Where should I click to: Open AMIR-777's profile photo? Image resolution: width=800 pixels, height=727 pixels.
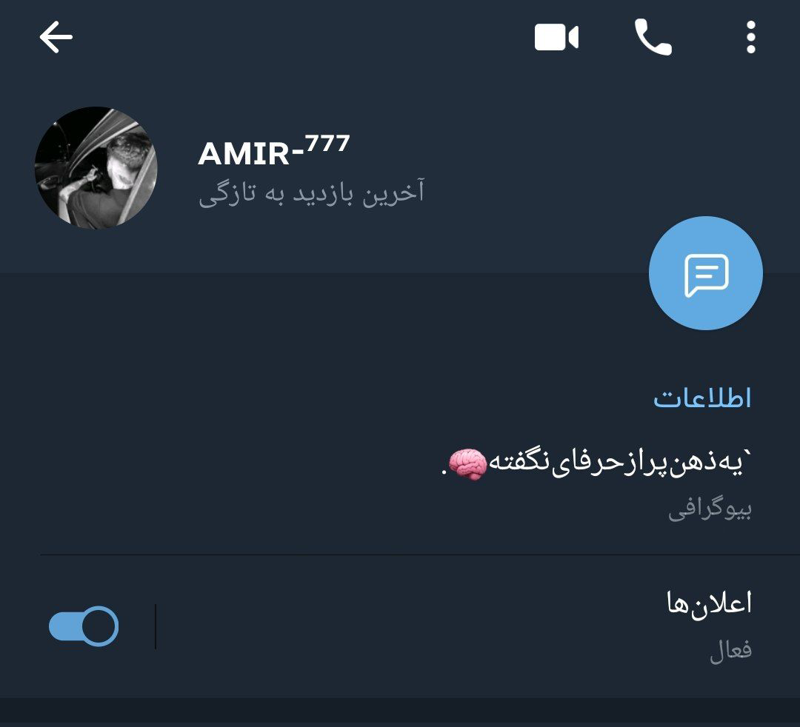pos(96,168)
